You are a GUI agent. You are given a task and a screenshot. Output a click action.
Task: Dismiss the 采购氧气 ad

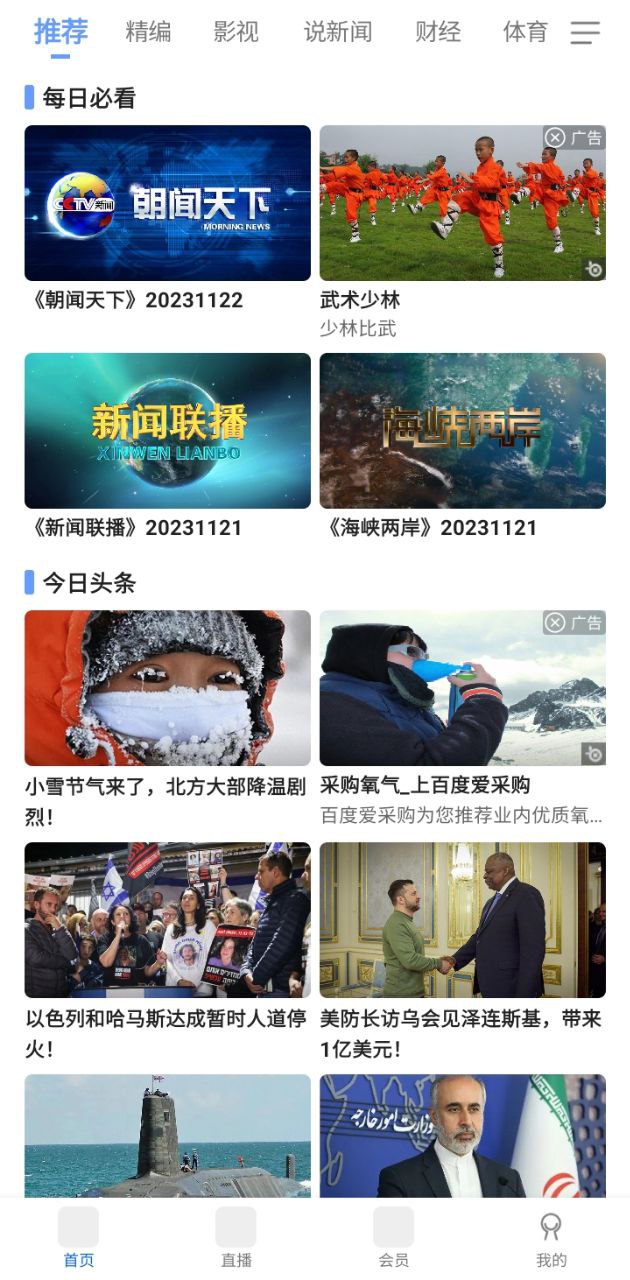click(x=555, y=623)
